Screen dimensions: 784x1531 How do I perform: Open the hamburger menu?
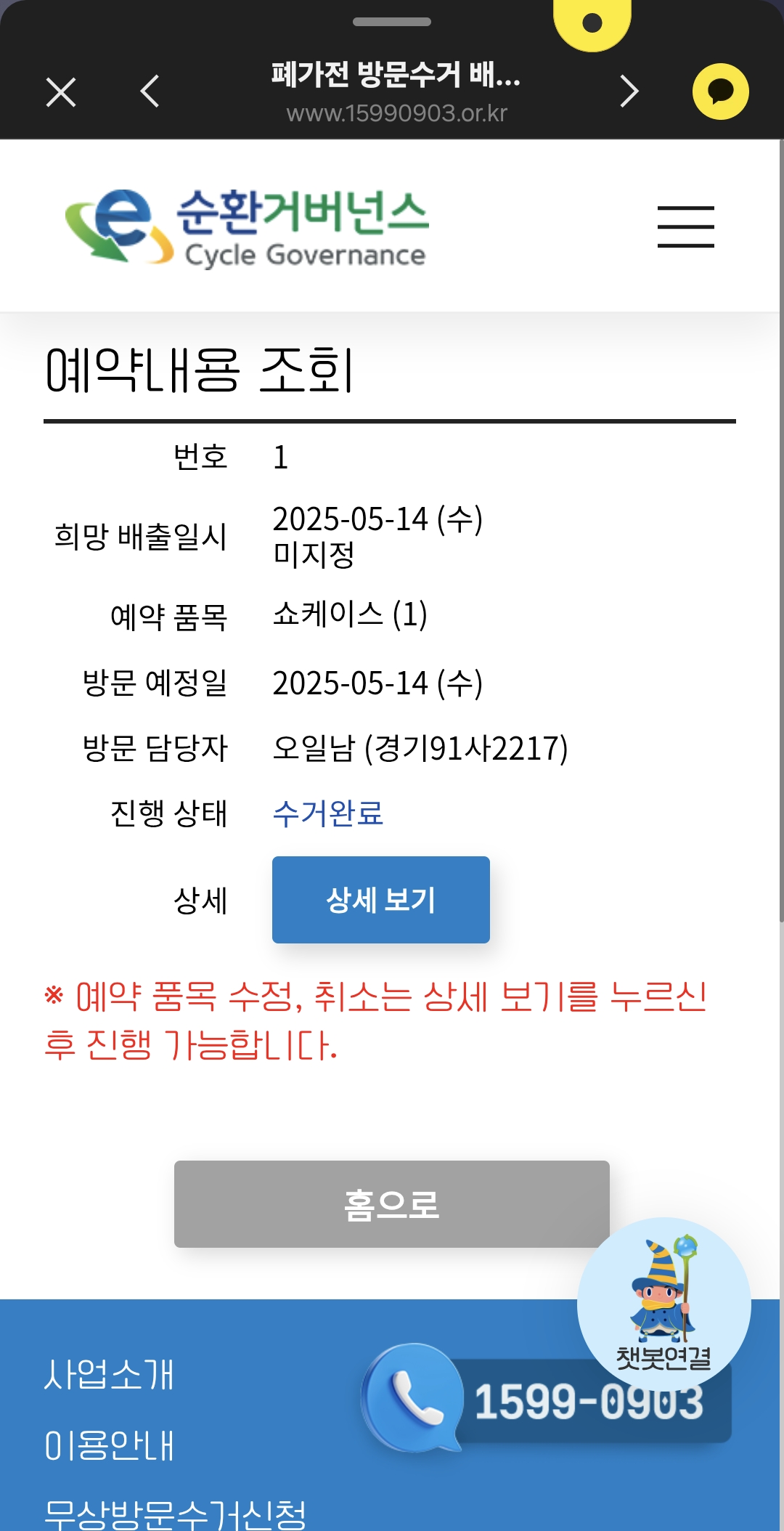pyautogui.click(x=685, y=227)
